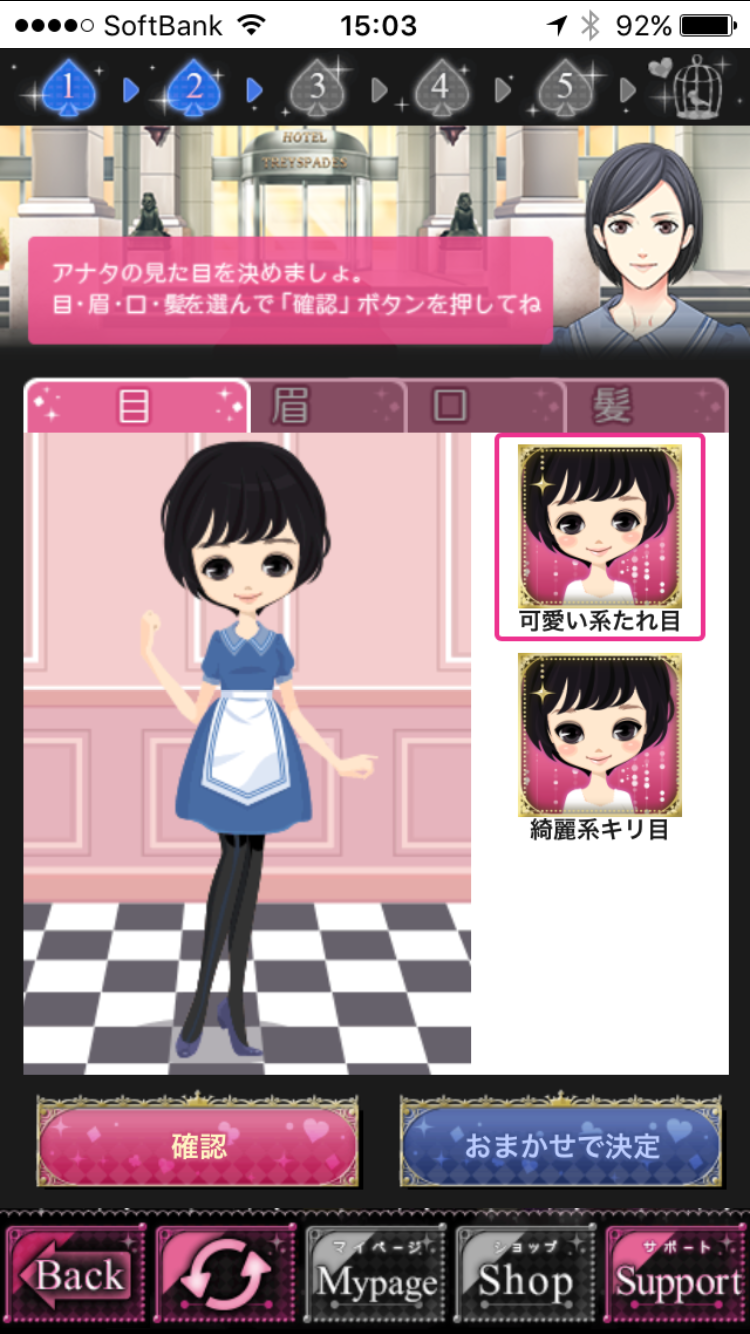
Task: Reload the page with refresh arrows
Action: [x=226, y=1277]
